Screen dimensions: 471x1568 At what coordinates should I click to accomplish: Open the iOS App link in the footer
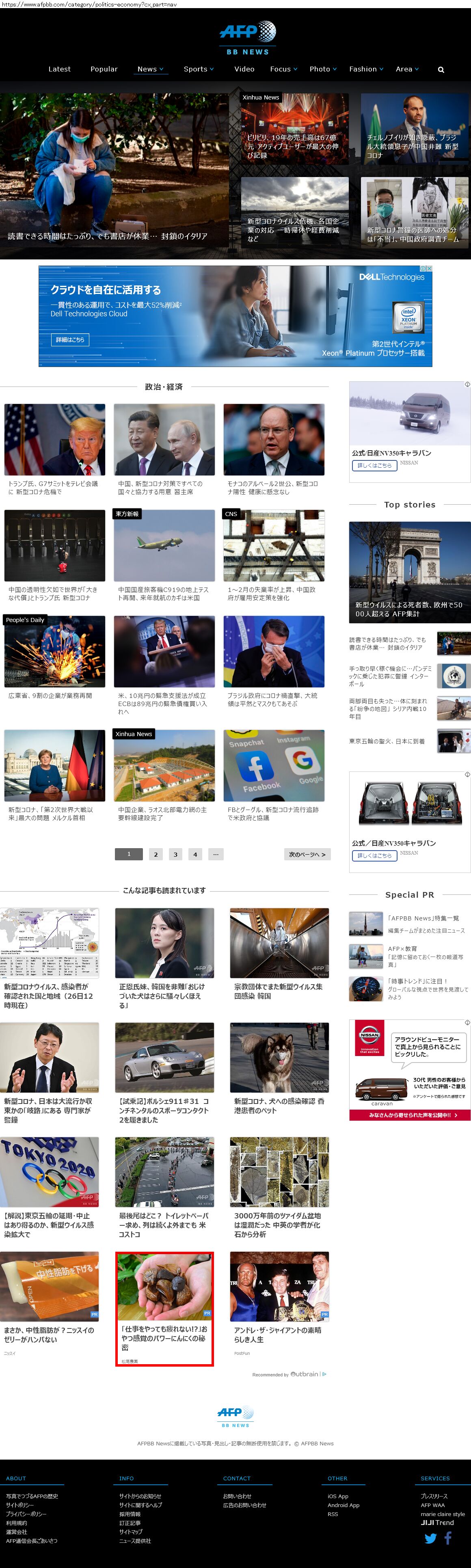tap(338, 1496)
